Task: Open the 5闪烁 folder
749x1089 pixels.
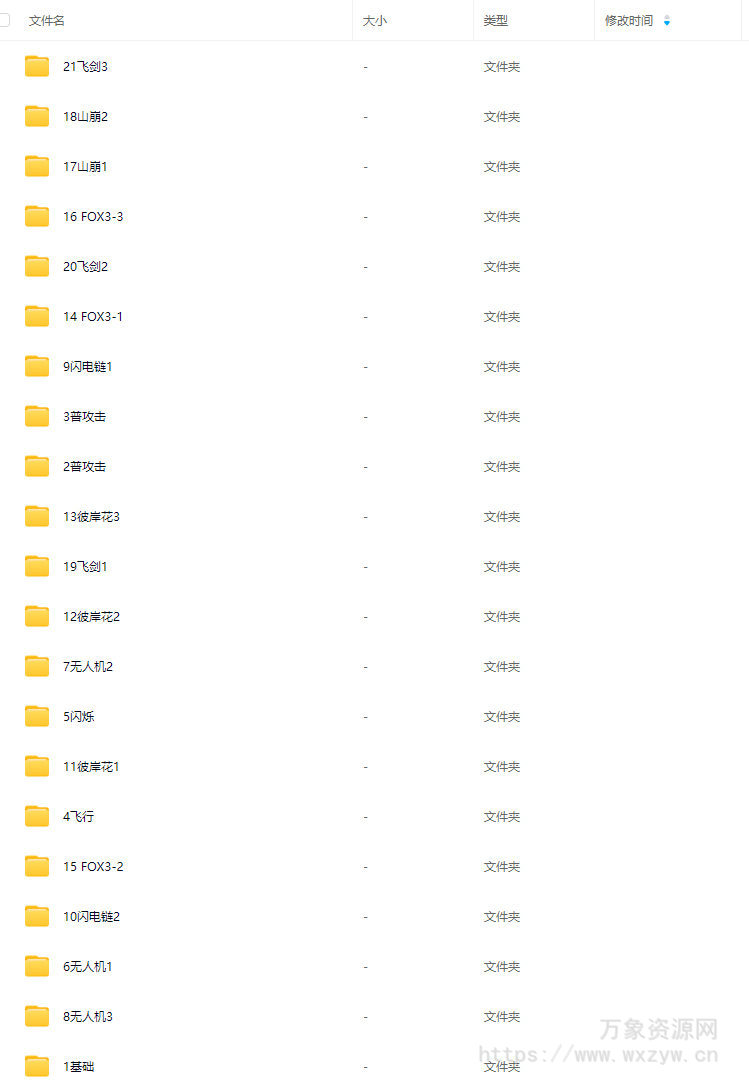Action: pos(79,717)
